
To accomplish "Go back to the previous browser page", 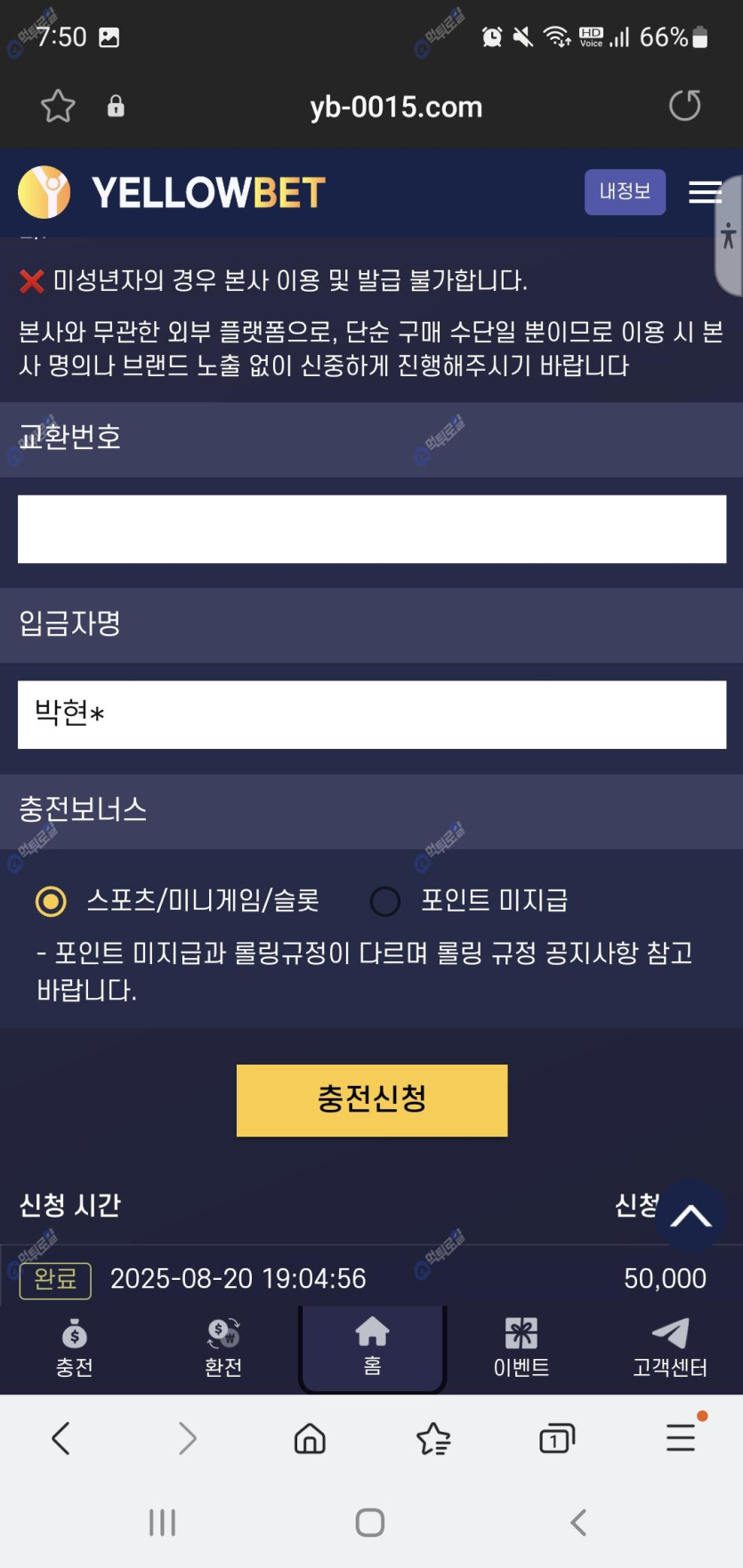I will [x=61, y=1438].
